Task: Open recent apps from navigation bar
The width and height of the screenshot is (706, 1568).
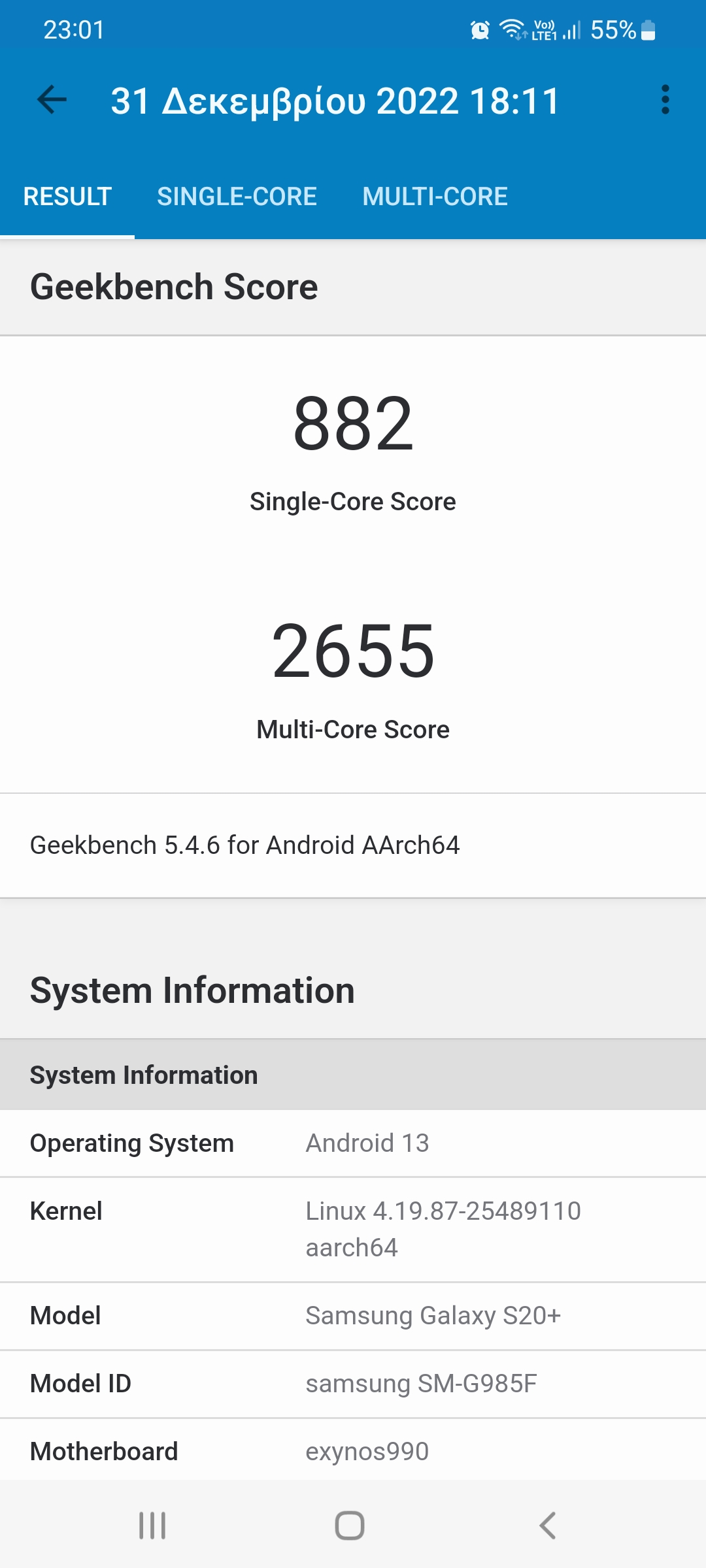Action: (152, 1526)
